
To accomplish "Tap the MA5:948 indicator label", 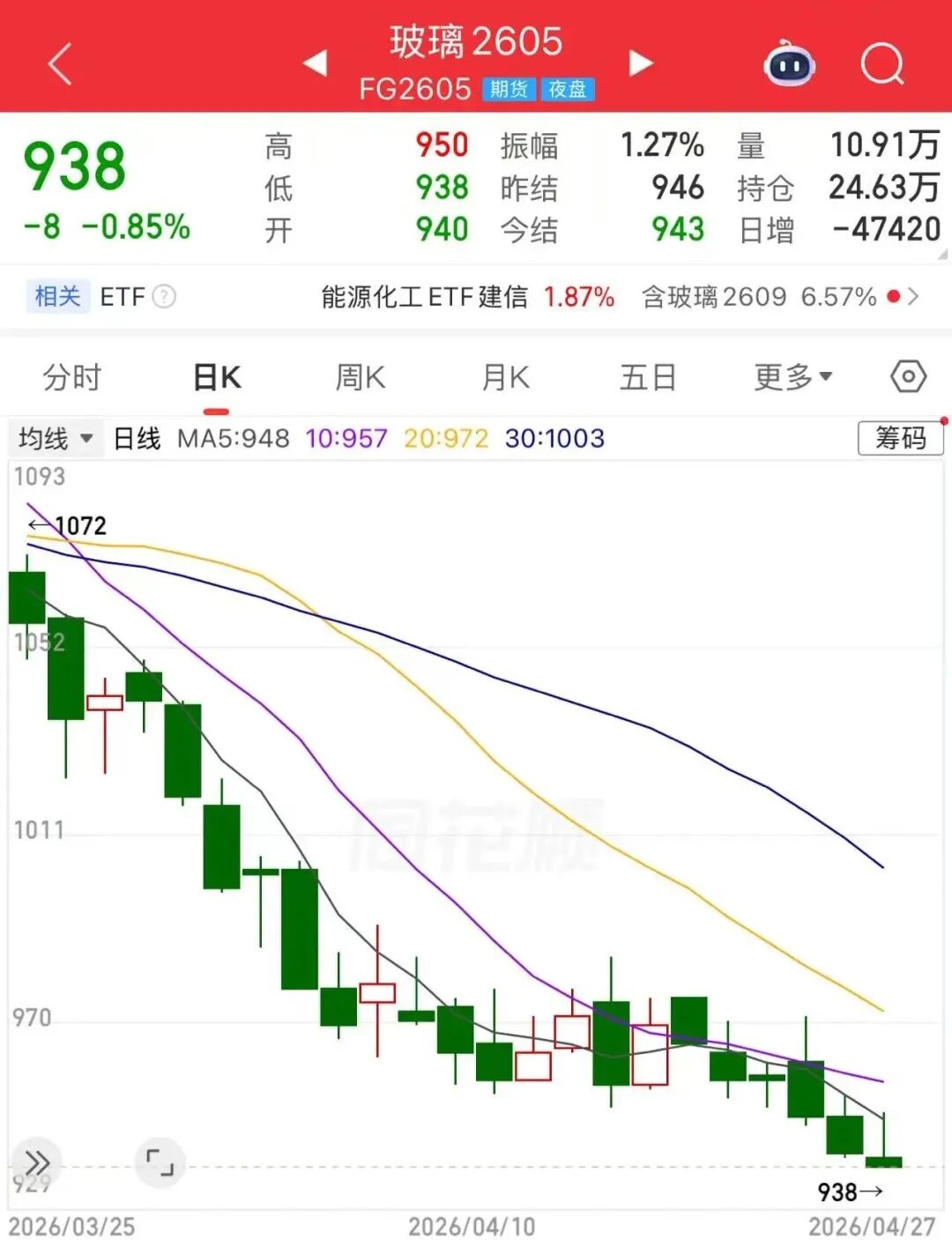I will (234, 438).
